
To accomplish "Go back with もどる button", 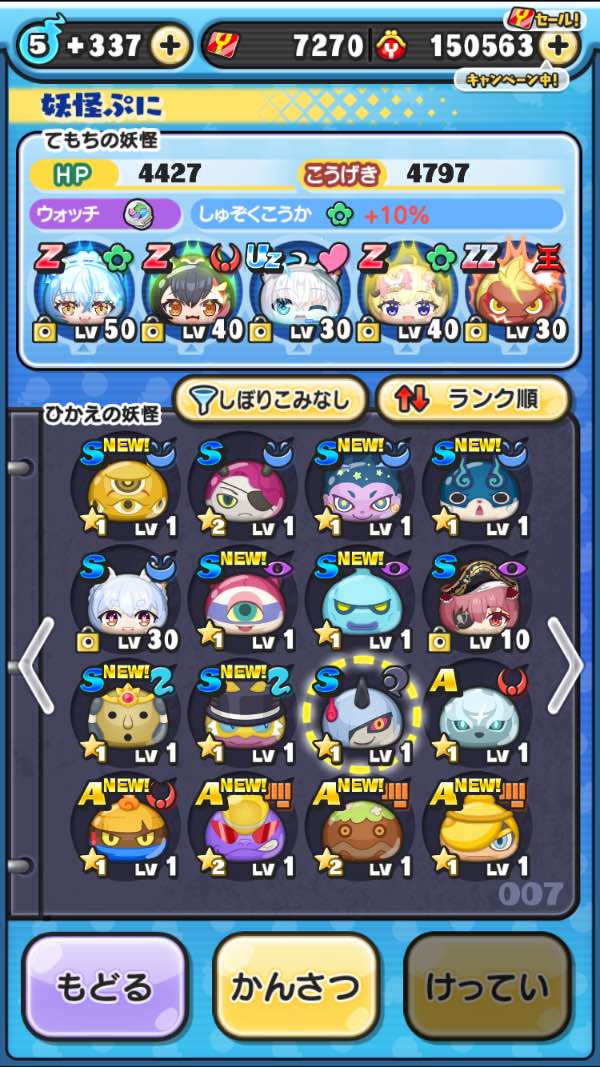I will pos(105,987).
